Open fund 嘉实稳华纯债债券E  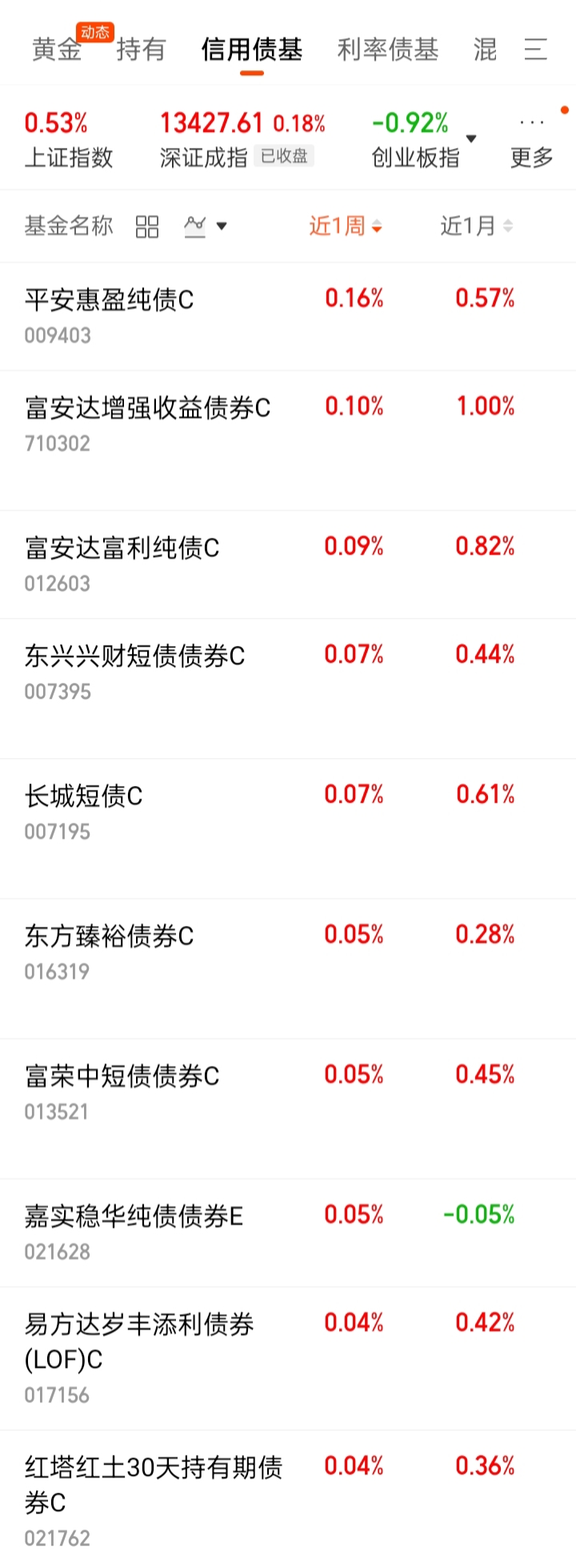134,1217
